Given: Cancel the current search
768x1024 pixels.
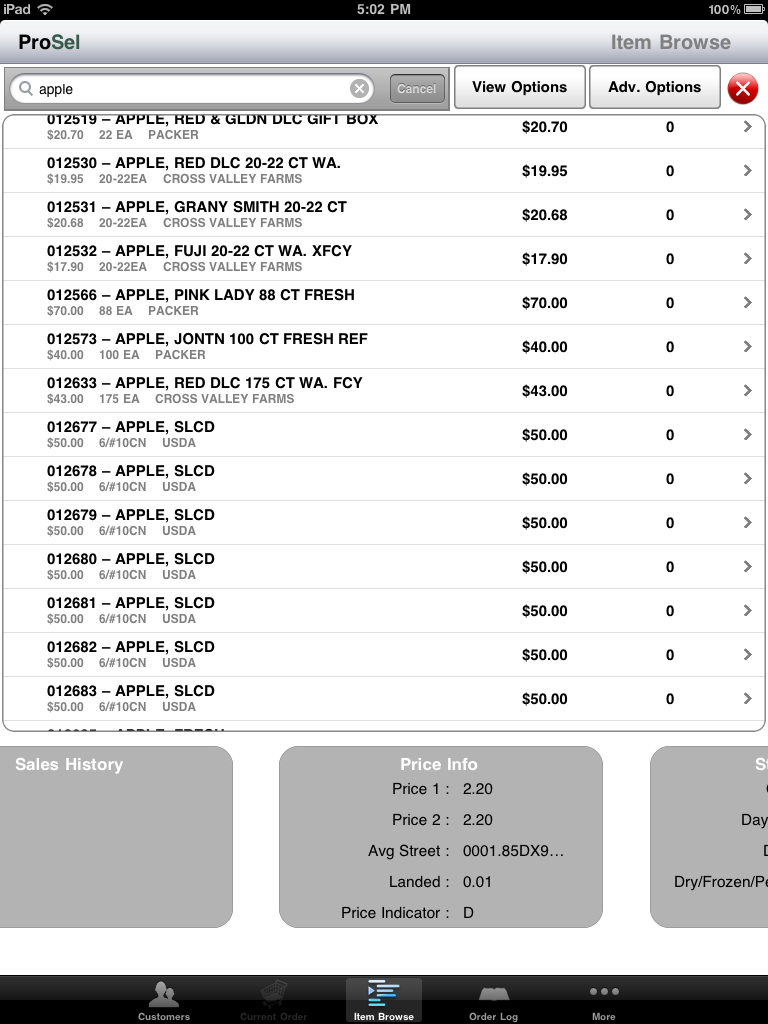Looking at the screenshot, I should [416, 89].
